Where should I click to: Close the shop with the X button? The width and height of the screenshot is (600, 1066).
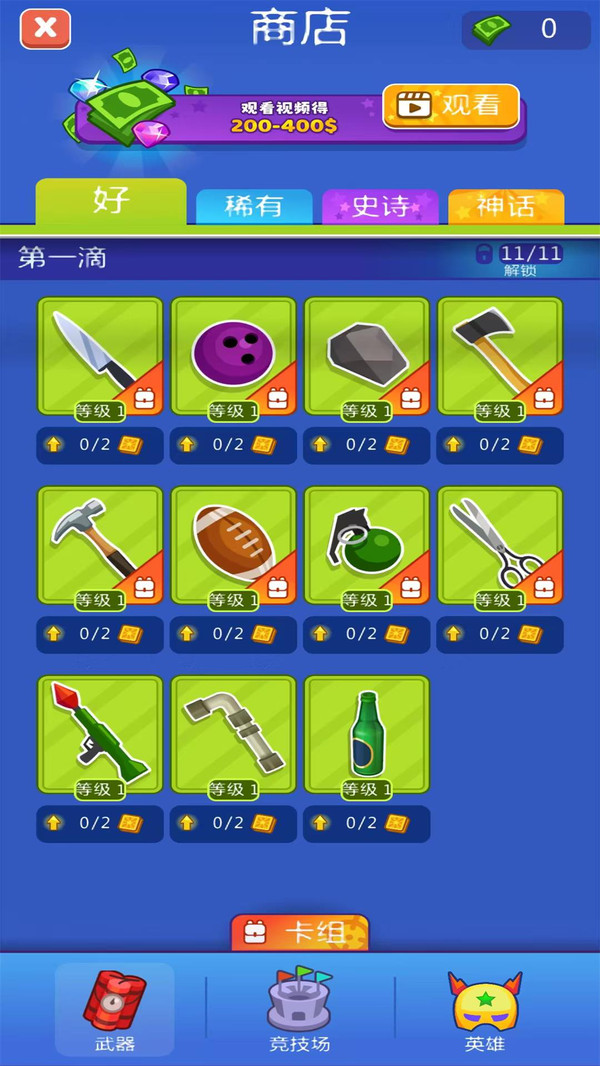point(46,29)
